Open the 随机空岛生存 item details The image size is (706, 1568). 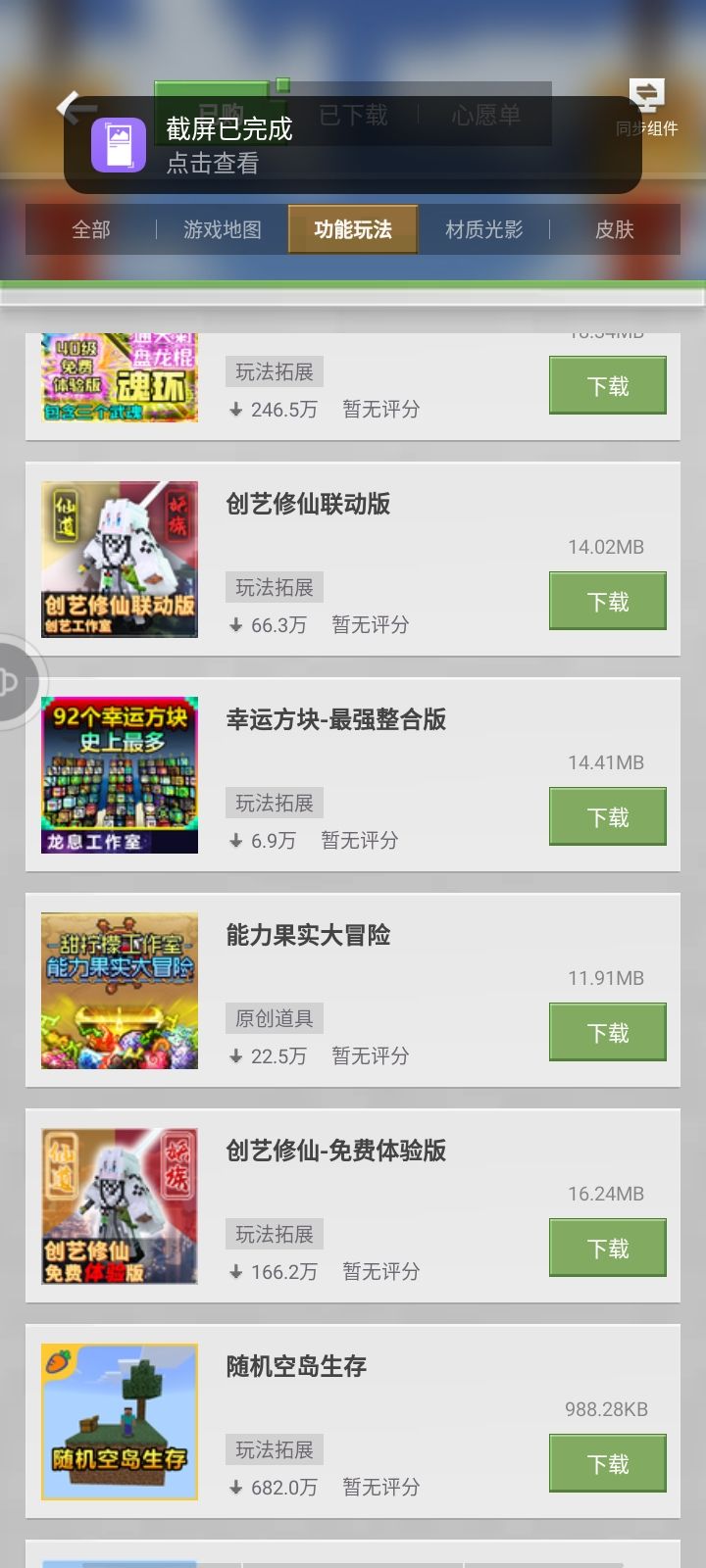[353, 1422]
